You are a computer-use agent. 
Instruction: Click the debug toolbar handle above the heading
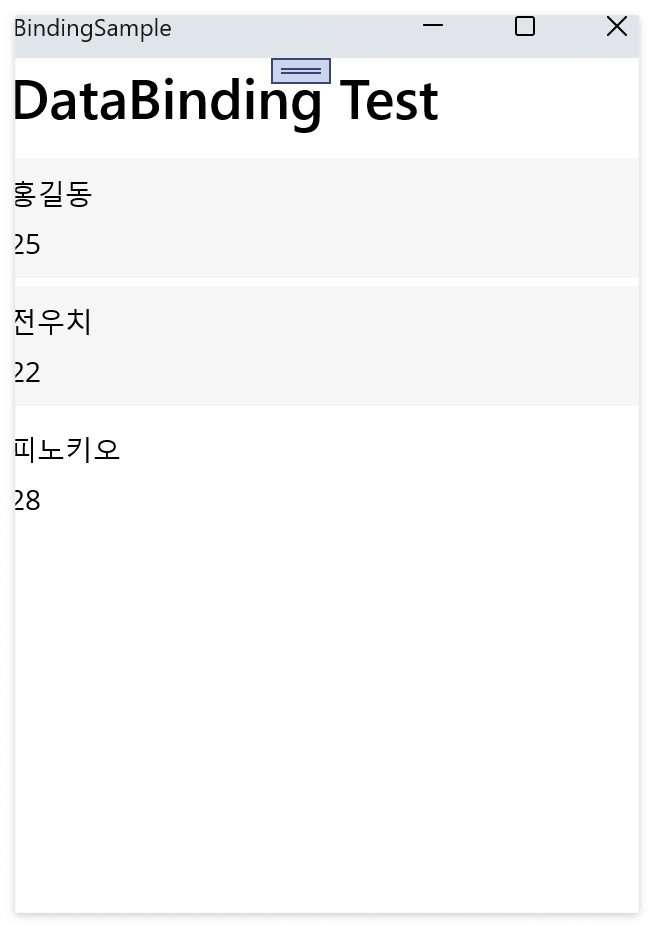coord(301,71)
